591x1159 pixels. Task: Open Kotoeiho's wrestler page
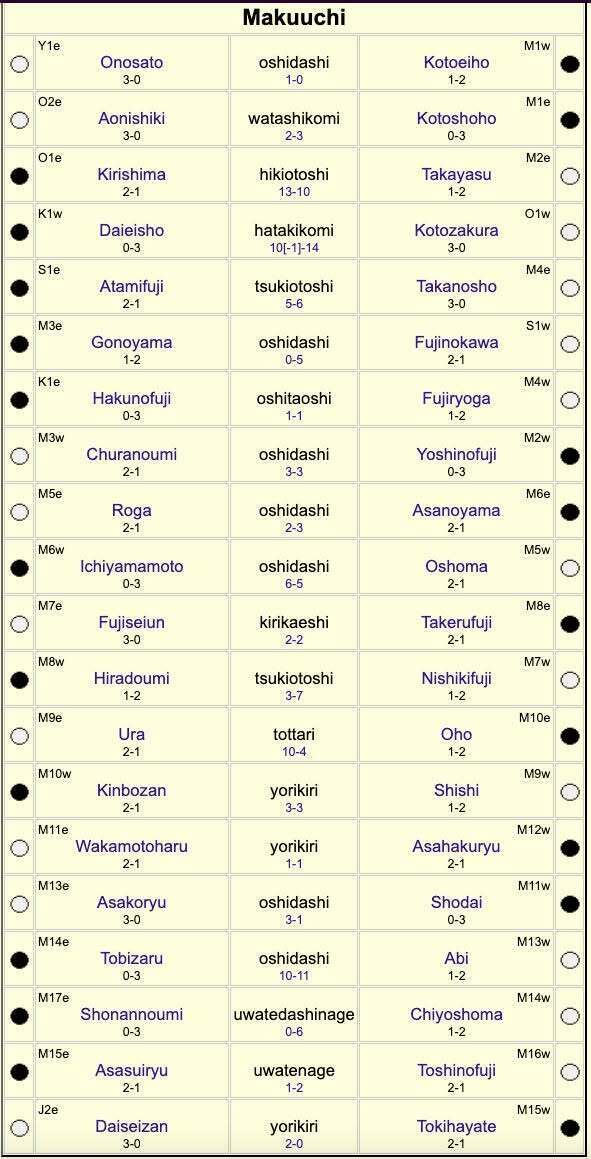coord(457,63)
